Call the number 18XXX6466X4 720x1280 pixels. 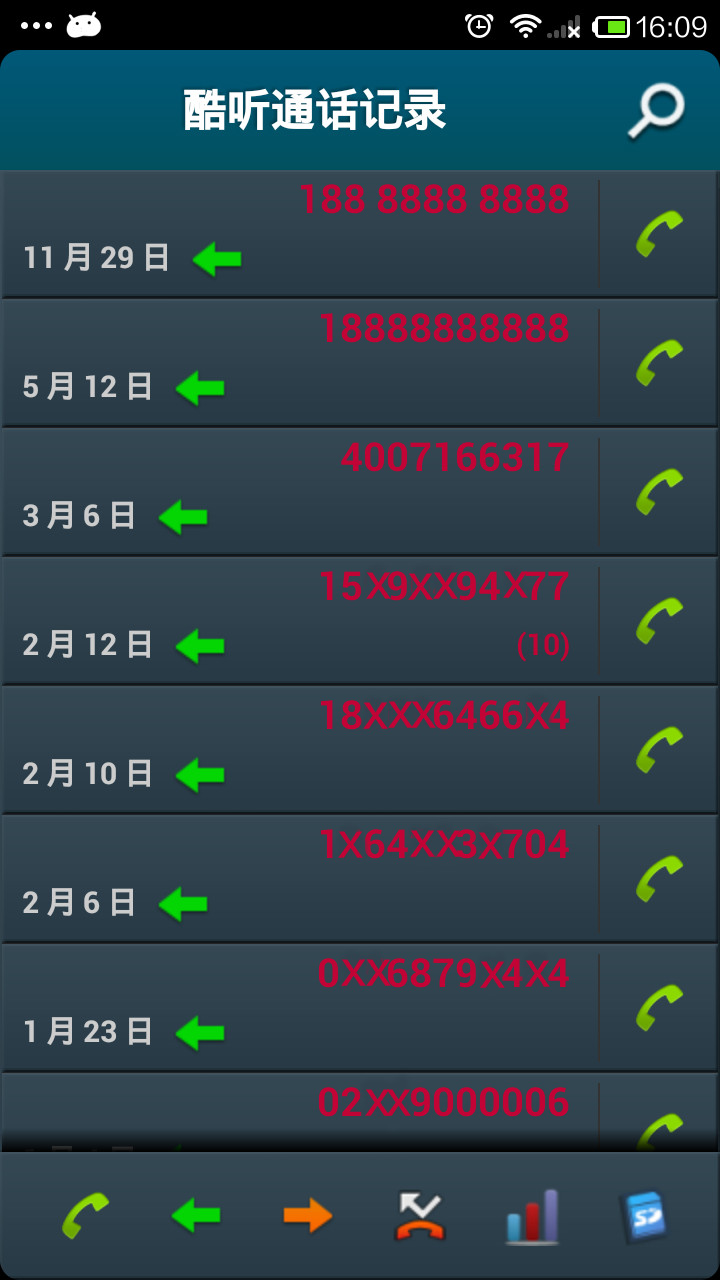pyautogui.click(x=659, y=750)
